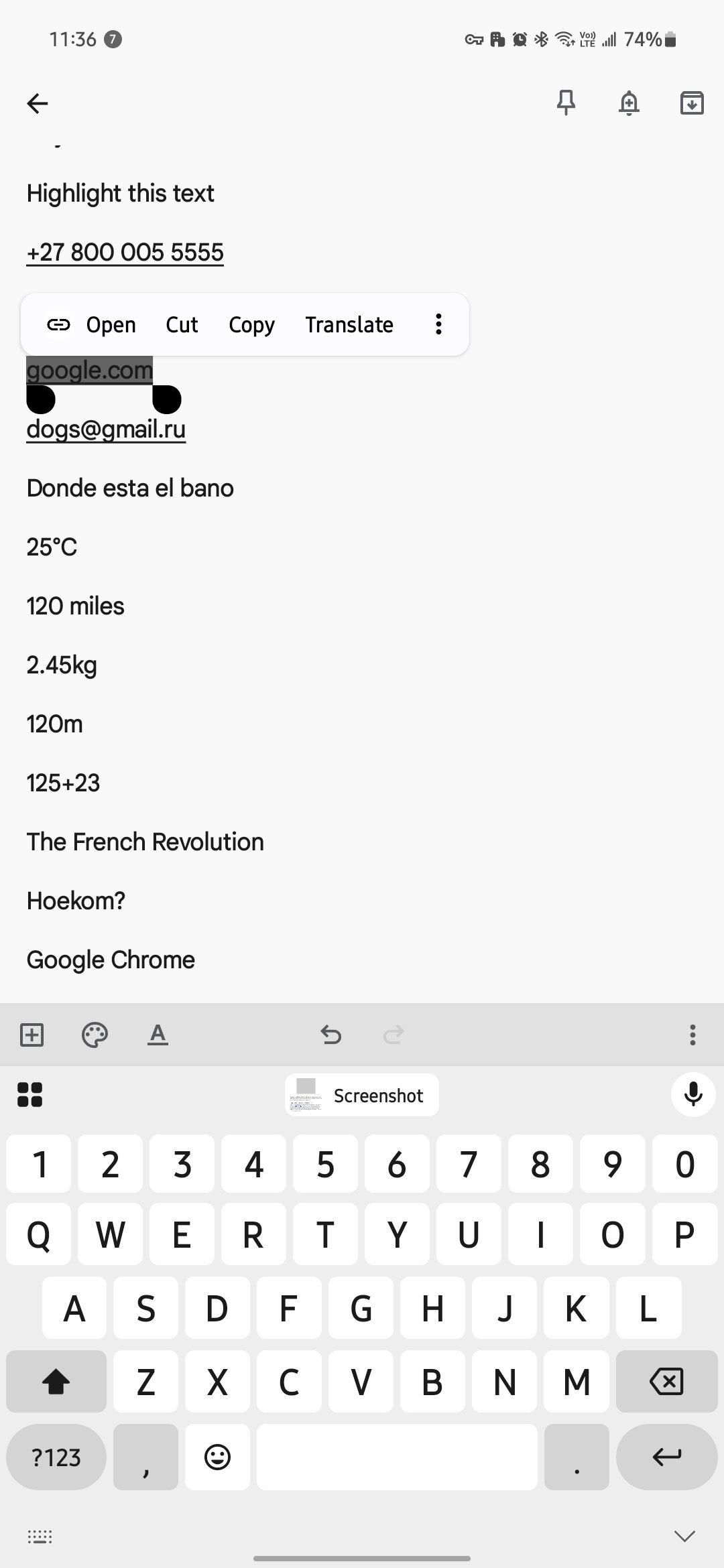The width and height of the screenshot is (724, 1568).
Task: Tap the backspace key
Action: coord(666,1381)
